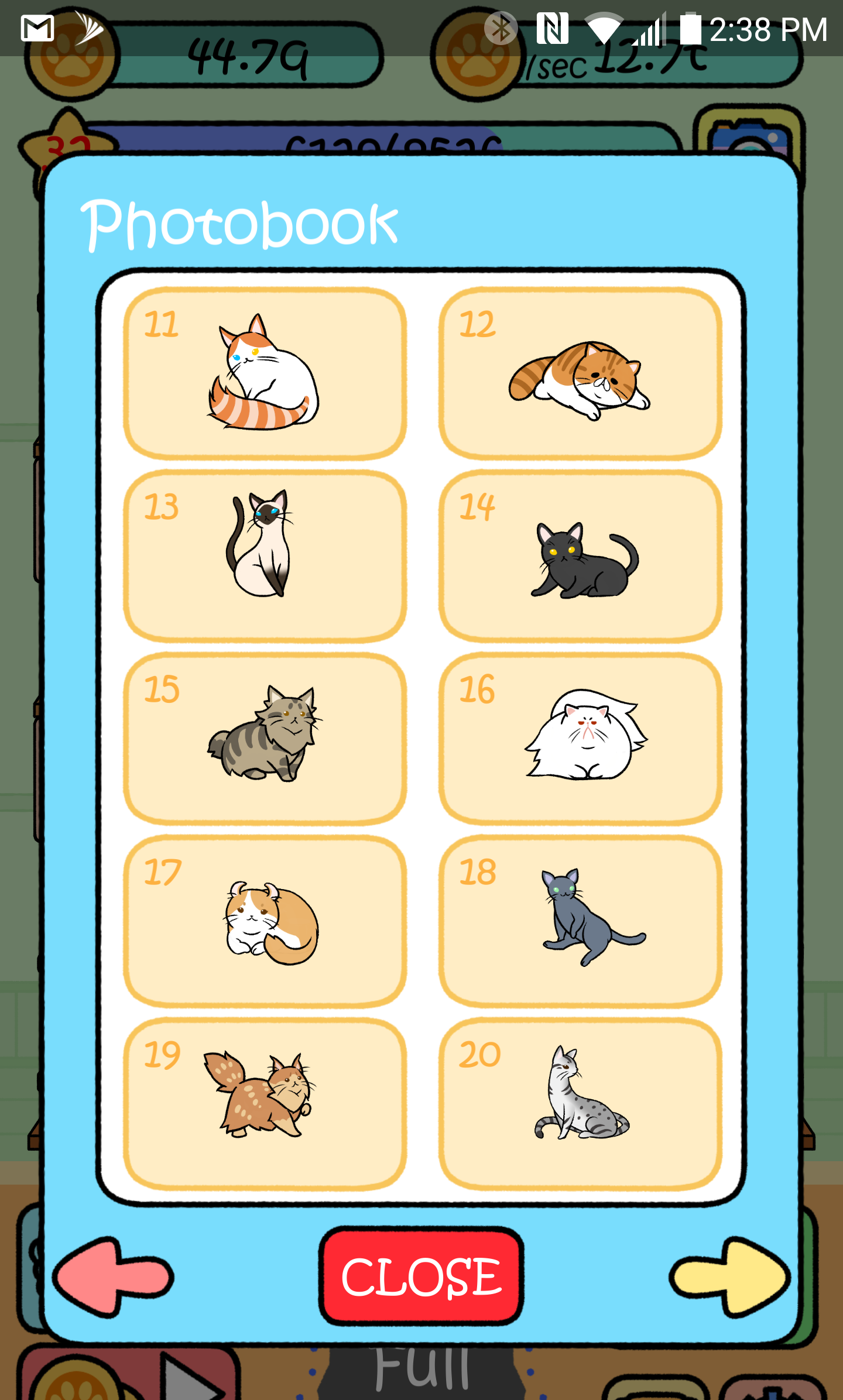Close the Photobook dialog
The height and width of the screenshot is (1400, 843).
421,1276
